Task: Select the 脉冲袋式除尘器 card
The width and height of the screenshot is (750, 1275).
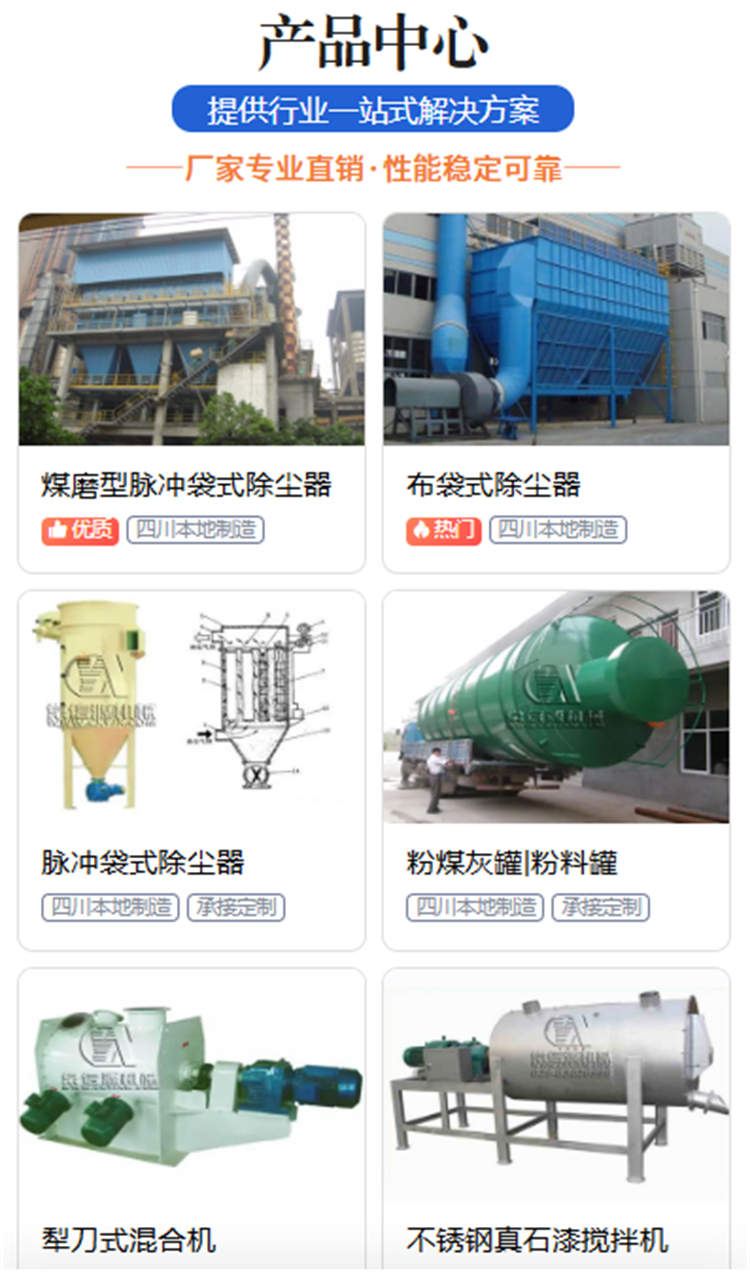Action: pos(191,770)
